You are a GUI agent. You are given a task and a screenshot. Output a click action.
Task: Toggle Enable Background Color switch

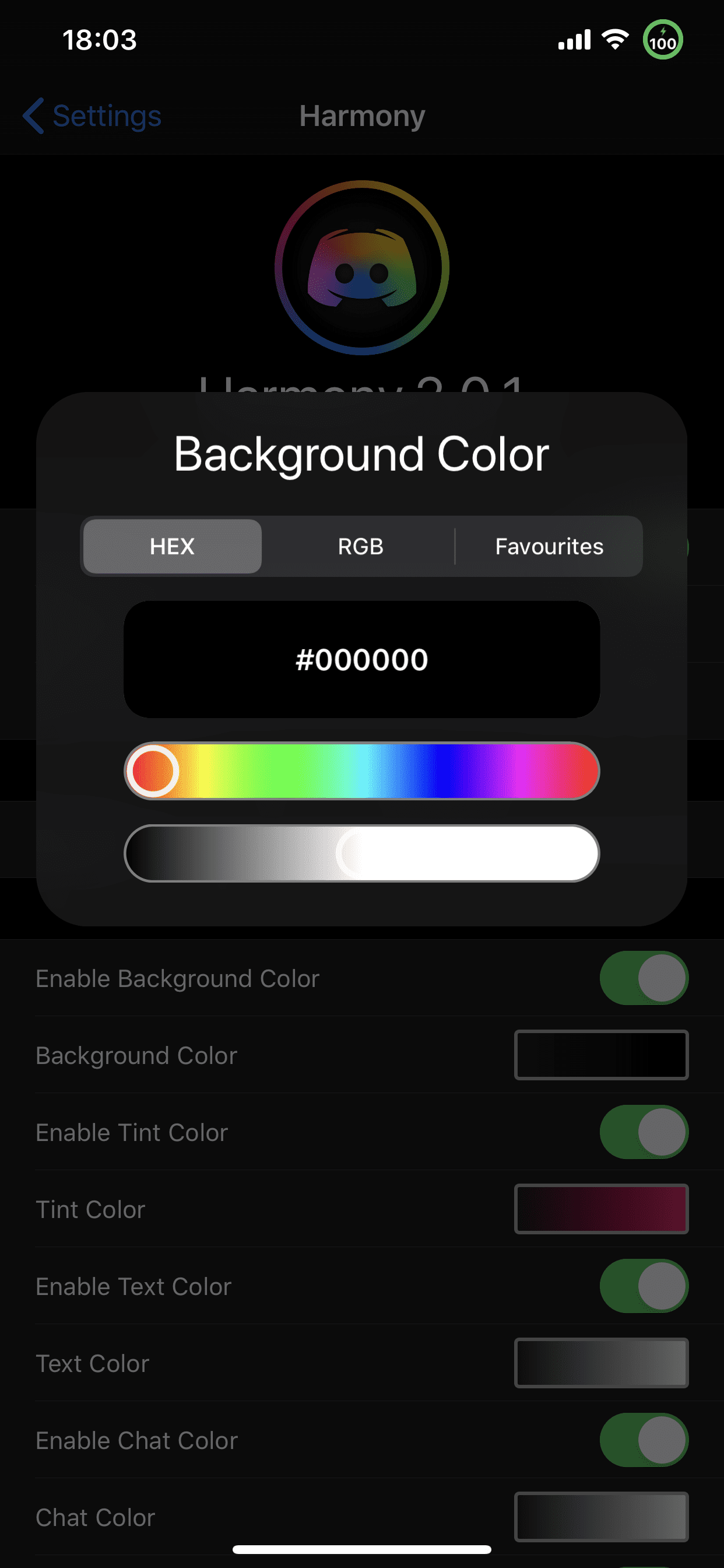pos(644,978)
